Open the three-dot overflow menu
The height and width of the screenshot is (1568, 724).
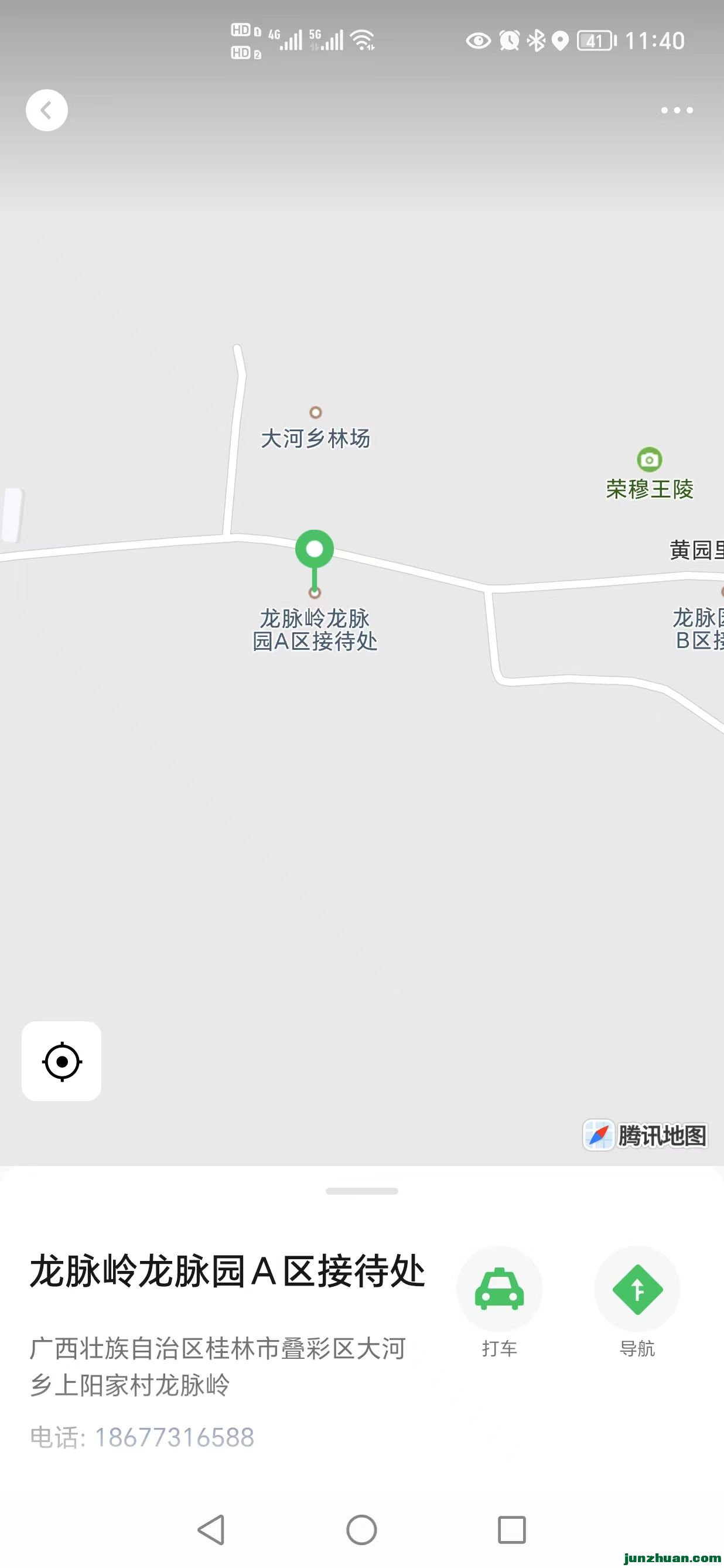click(677, 110)
